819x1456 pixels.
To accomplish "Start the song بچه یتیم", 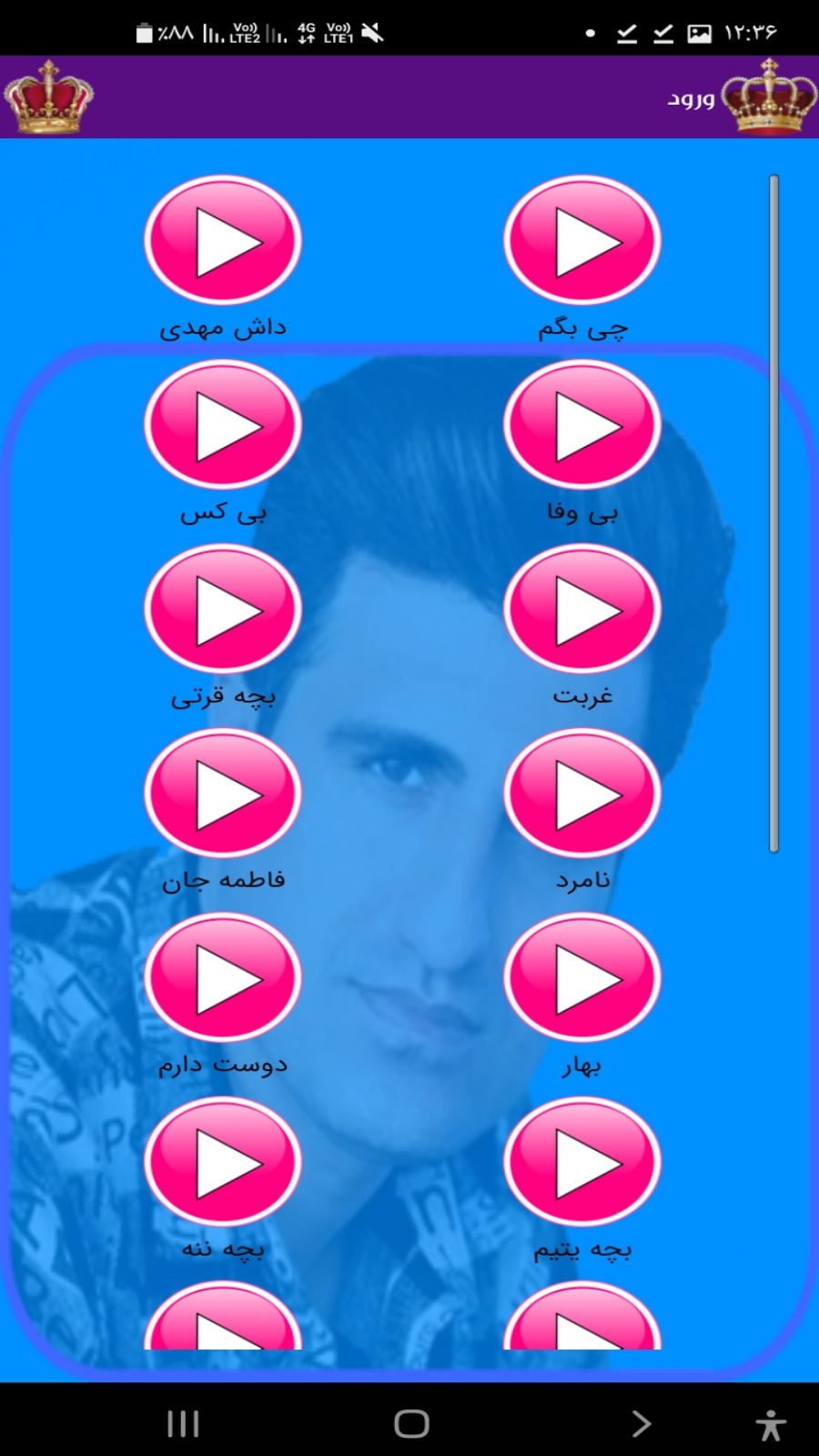I will [x=582, y=1162].
